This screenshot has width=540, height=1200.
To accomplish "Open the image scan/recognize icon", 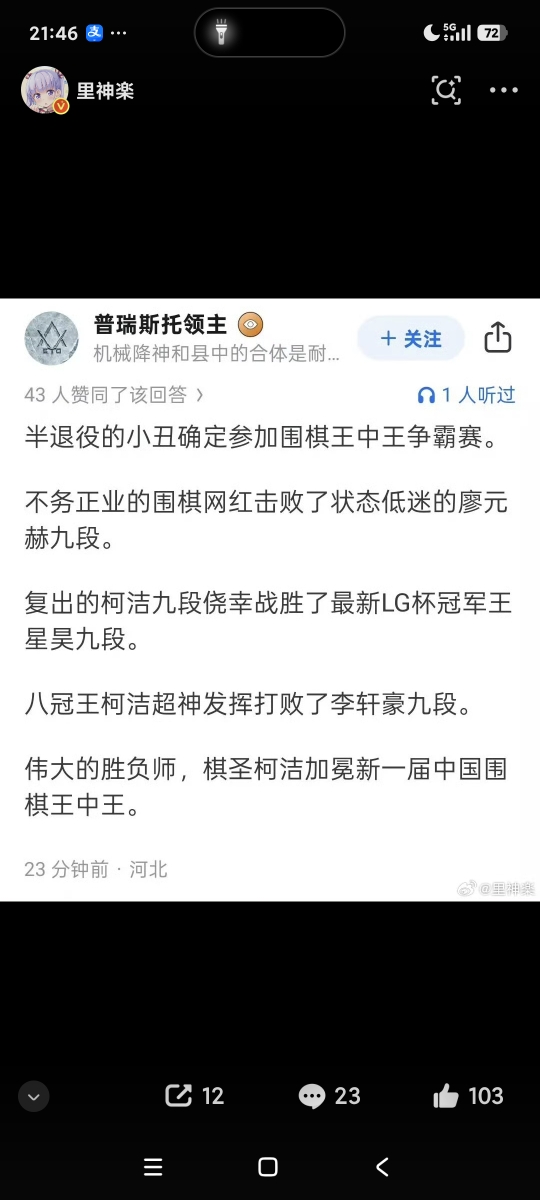I will tap(446, 90).
